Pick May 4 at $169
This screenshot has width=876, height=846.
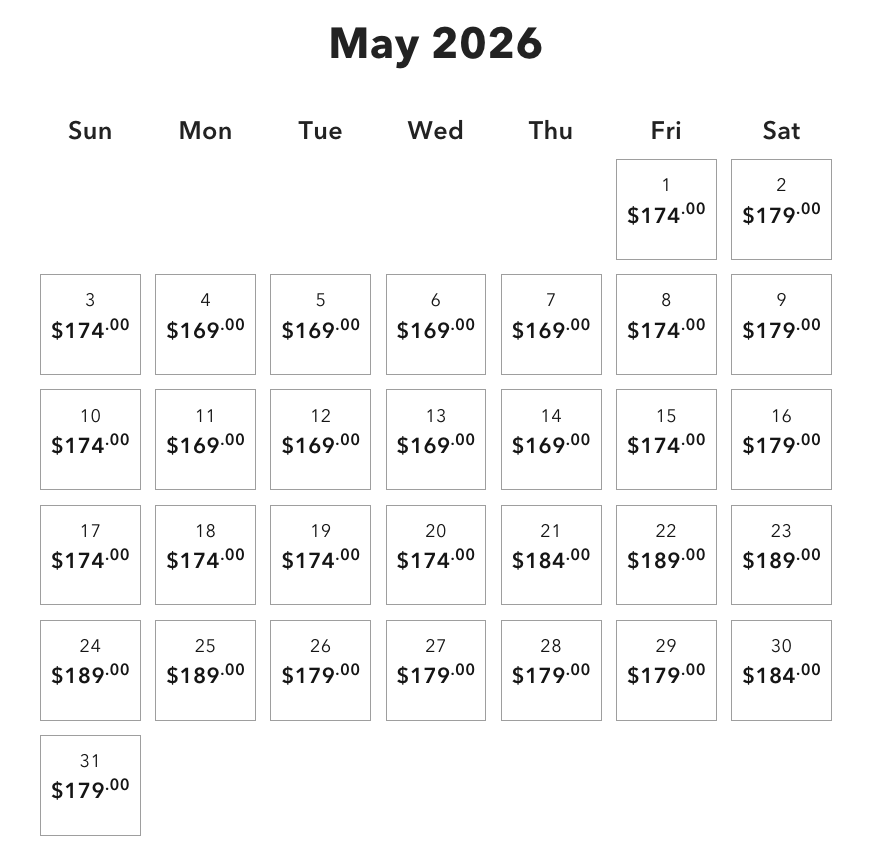[205, 324]
